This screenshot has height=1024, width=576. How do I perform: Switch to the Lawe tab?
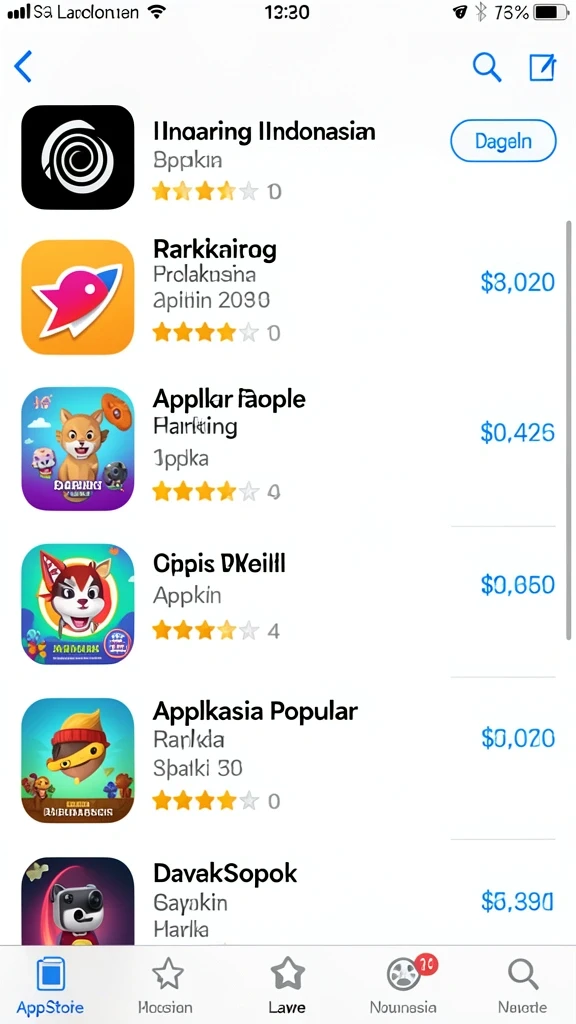point(287,985)
